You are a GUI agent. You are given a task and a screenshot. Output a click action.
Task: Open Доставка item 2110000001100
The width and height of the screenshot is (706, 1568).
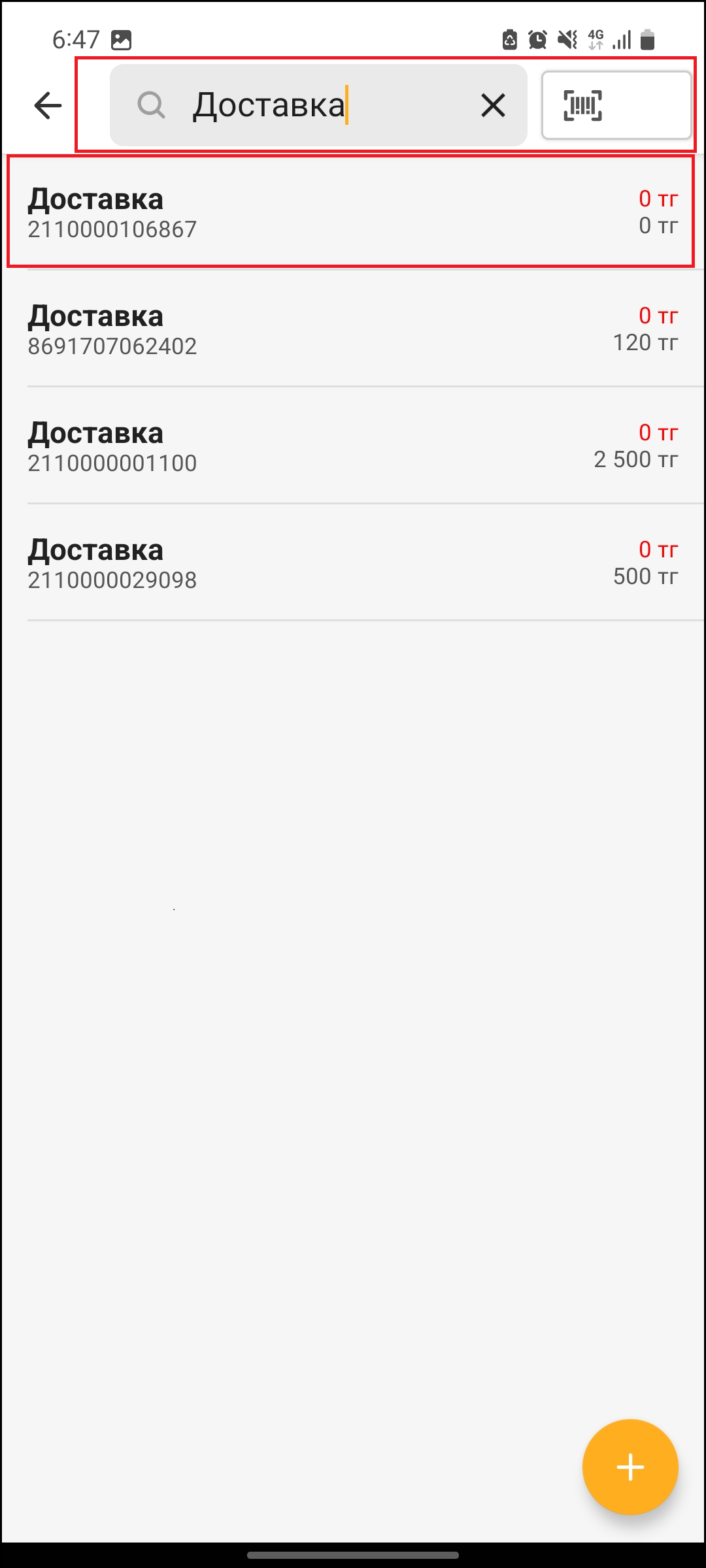[352, 446]
